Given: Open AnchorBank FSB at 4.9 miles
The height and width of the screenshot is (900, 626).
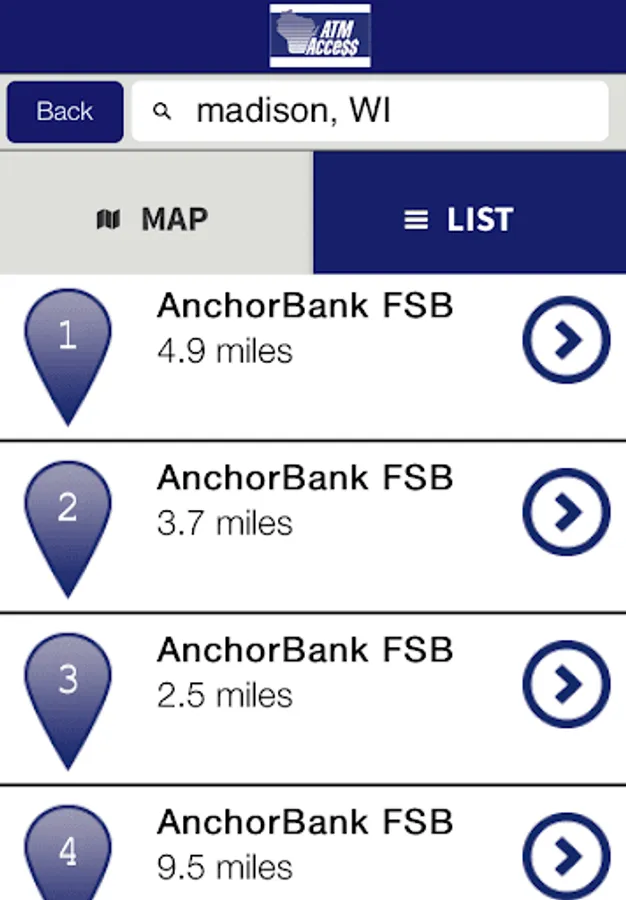Looking at the screenshot, I should [566, 340].
